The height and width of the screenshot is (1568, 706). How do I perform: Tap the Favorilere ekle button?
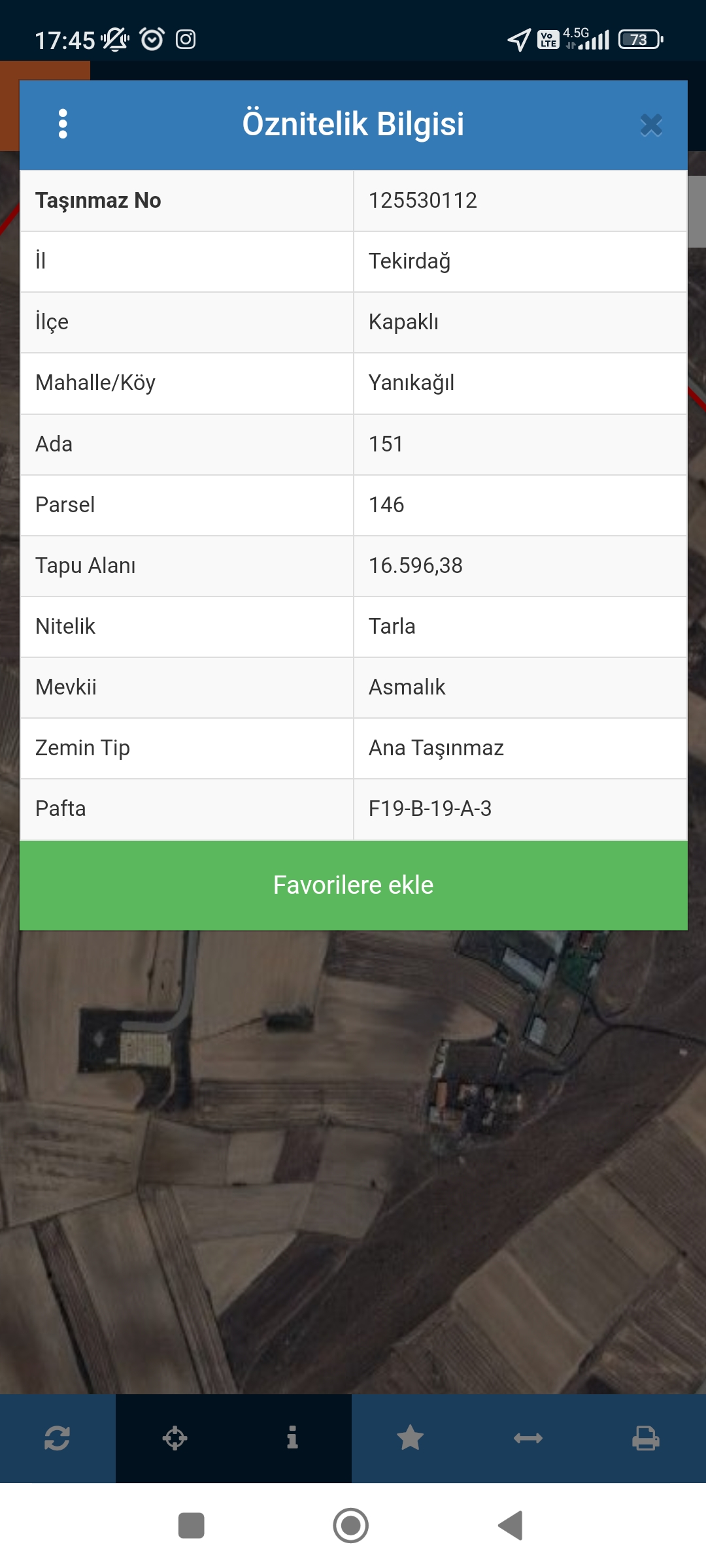(354, 885)
